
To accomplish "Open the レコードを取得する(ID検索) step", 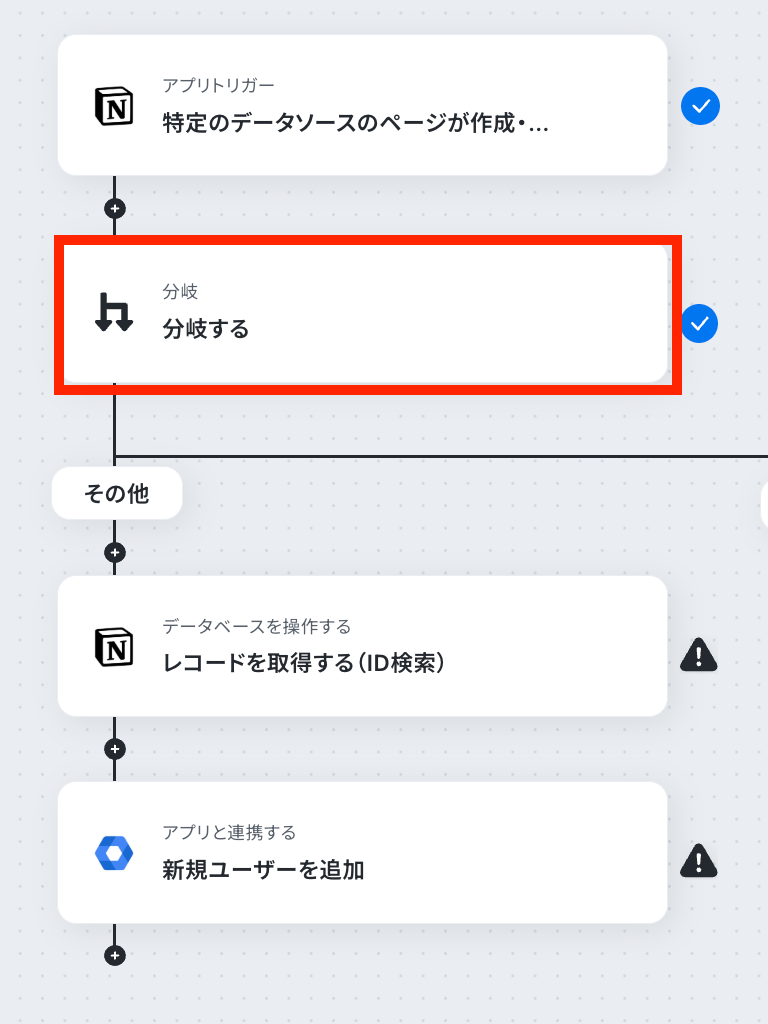I will [362, 646].
